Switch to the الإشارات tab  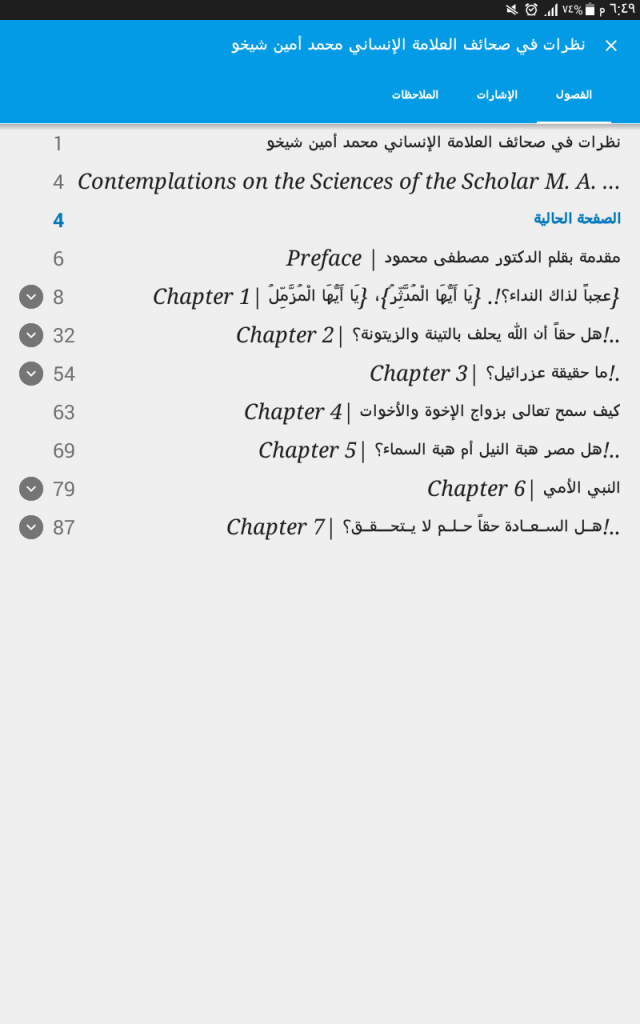pyautogui.click(x=496, y=95)
